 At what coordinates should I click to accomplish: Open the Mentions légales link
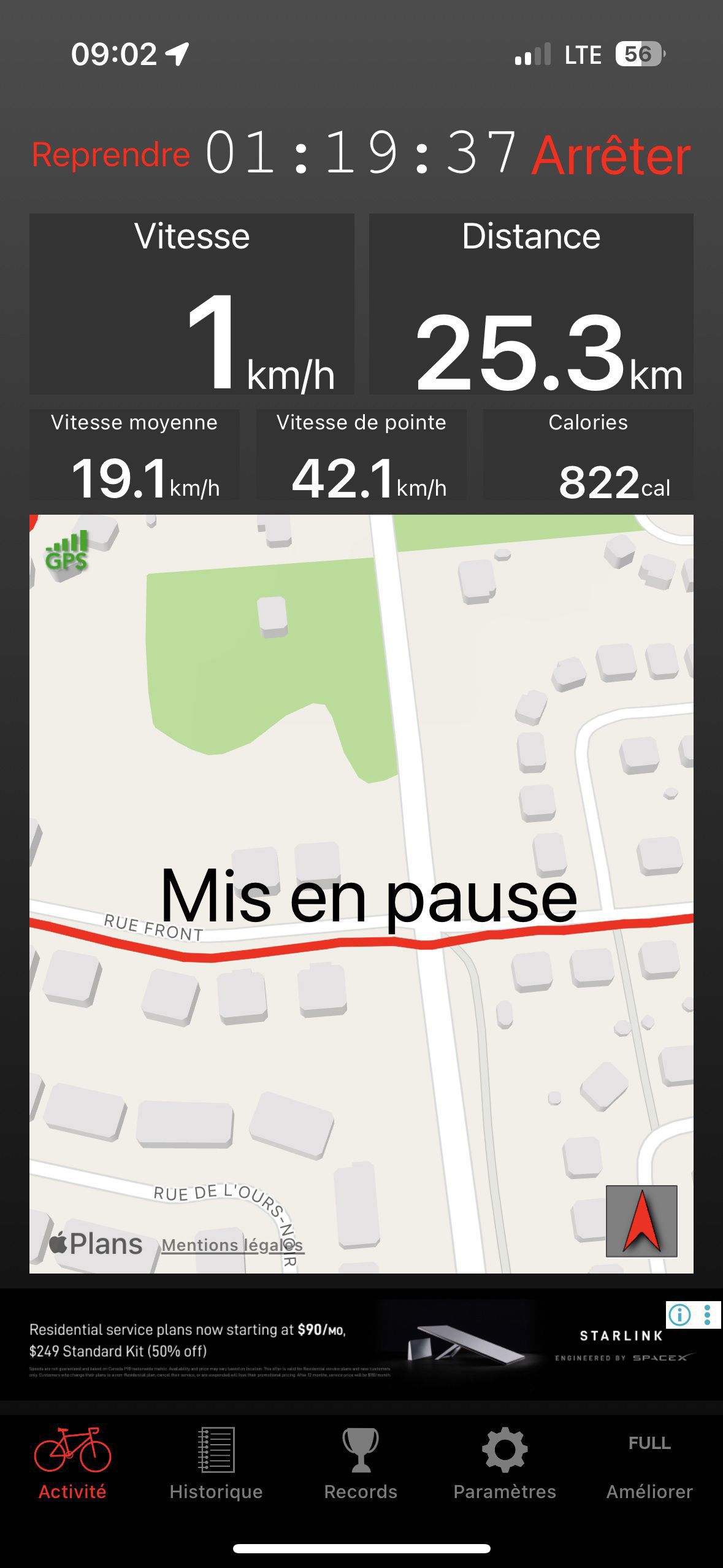point(232,1245)
